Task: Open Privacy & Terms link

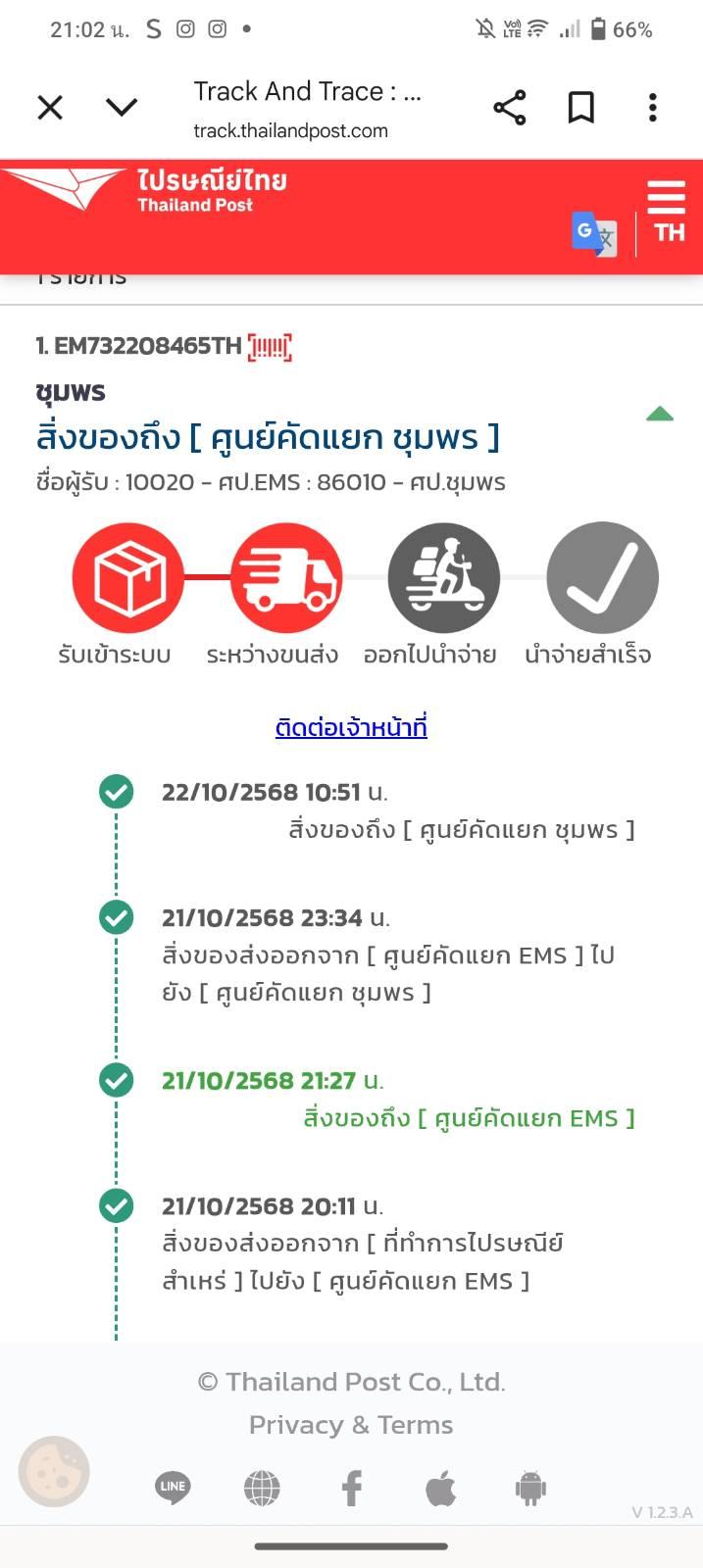Action: click(351, 1425)
